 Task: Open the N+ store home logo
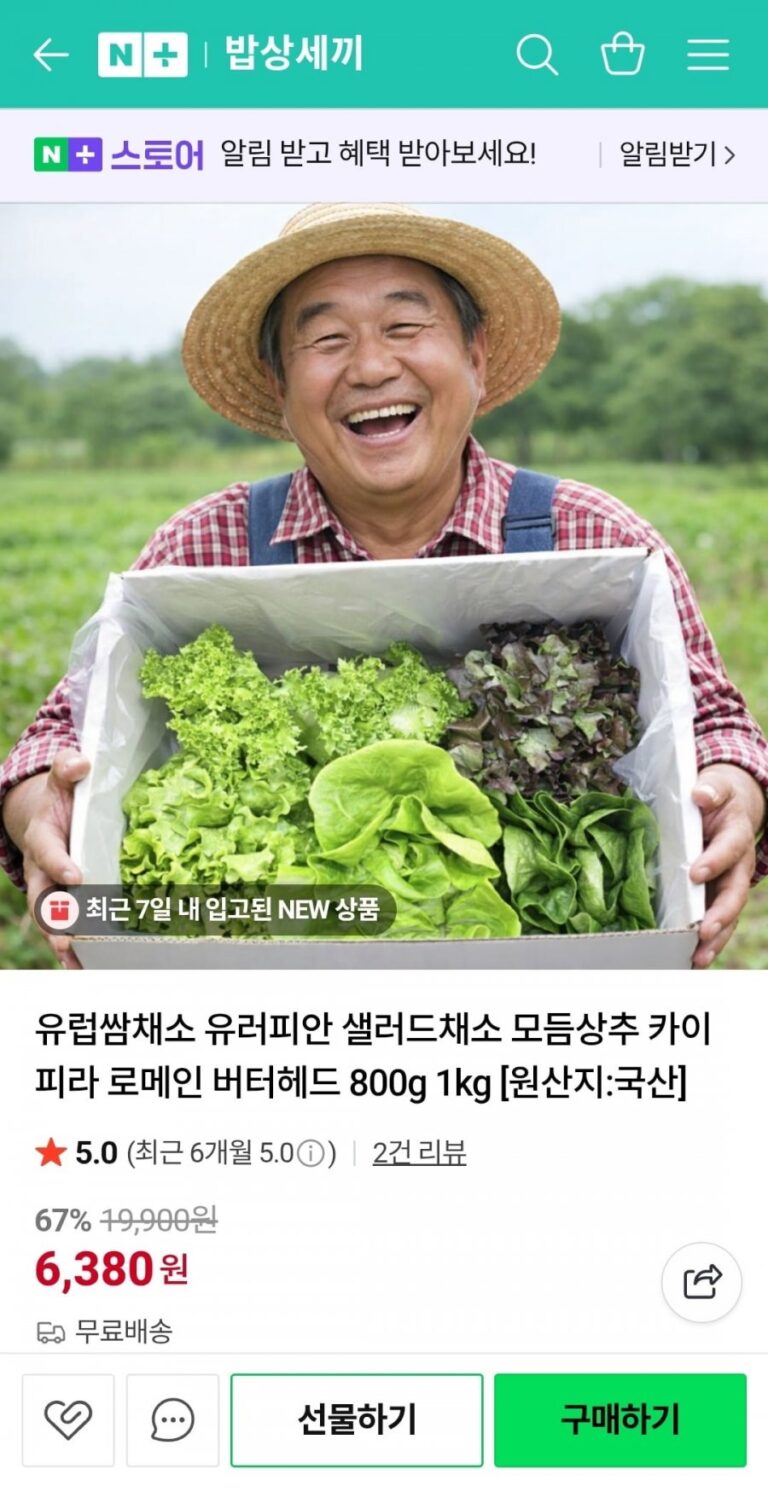[142, 55]
